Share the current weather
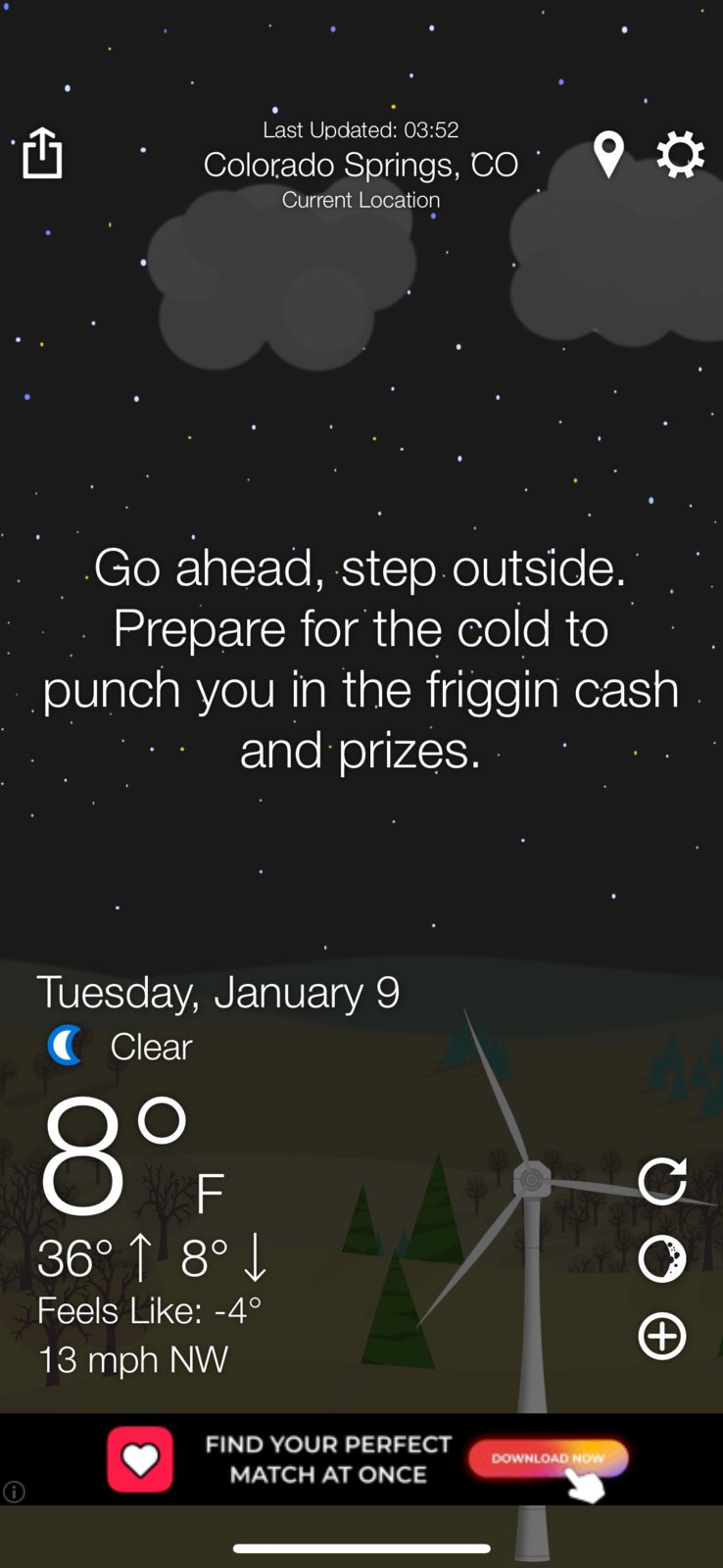The height and width of the screenshot is (1568, 723). click(x=42, y=153)
